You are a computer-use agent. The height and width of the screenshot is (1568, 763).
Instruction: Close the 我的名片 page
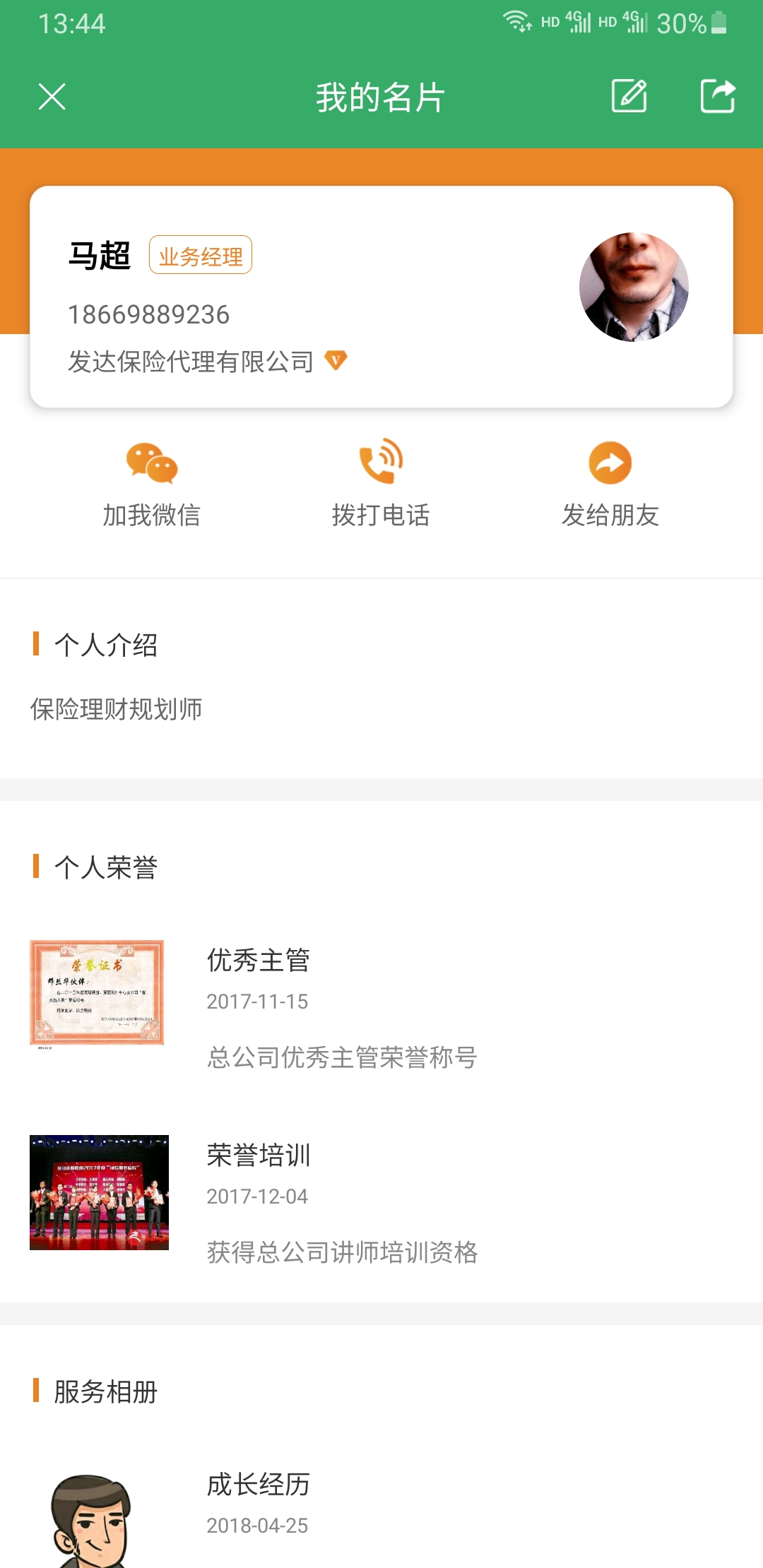click(52, 97)
